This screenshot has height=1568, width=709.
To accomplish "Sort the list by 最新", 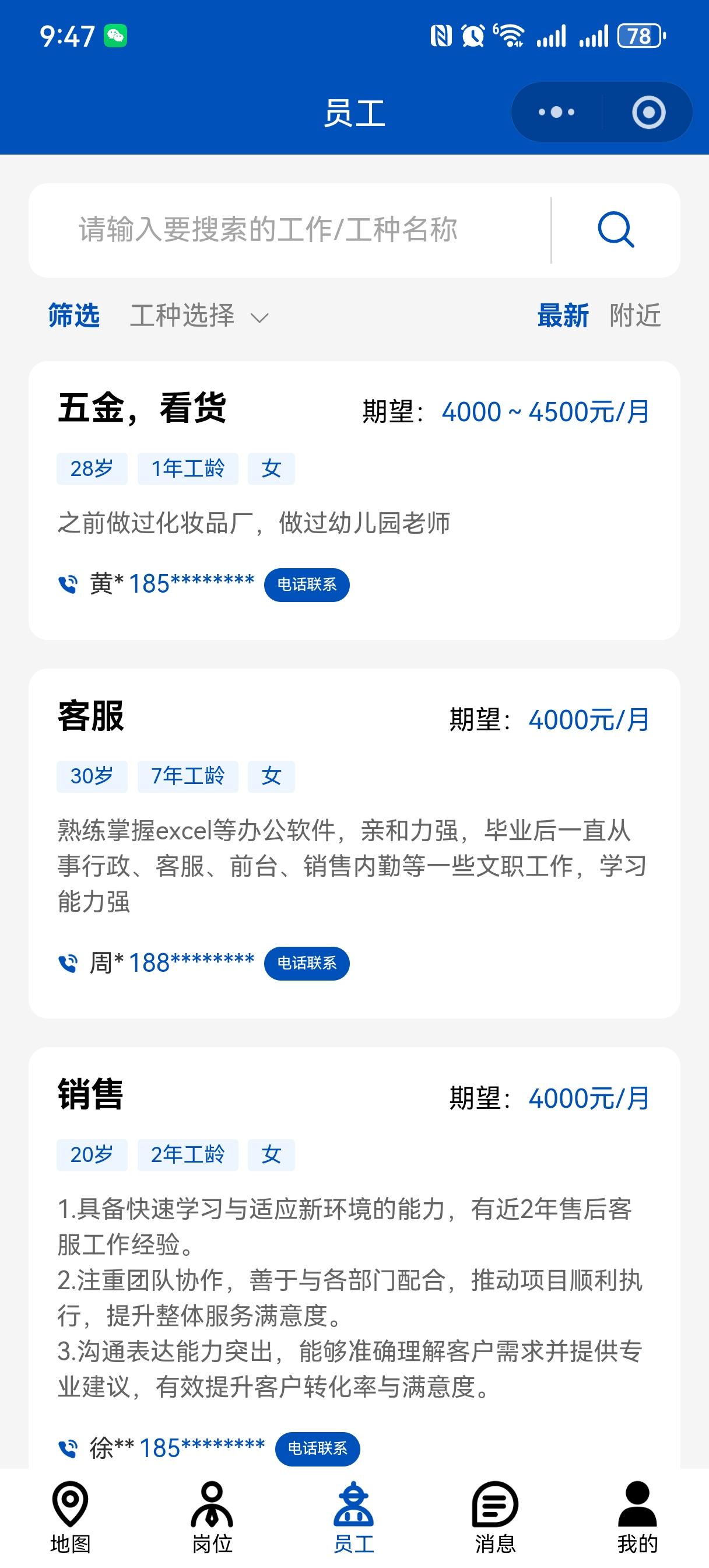I will pos(562,316).
